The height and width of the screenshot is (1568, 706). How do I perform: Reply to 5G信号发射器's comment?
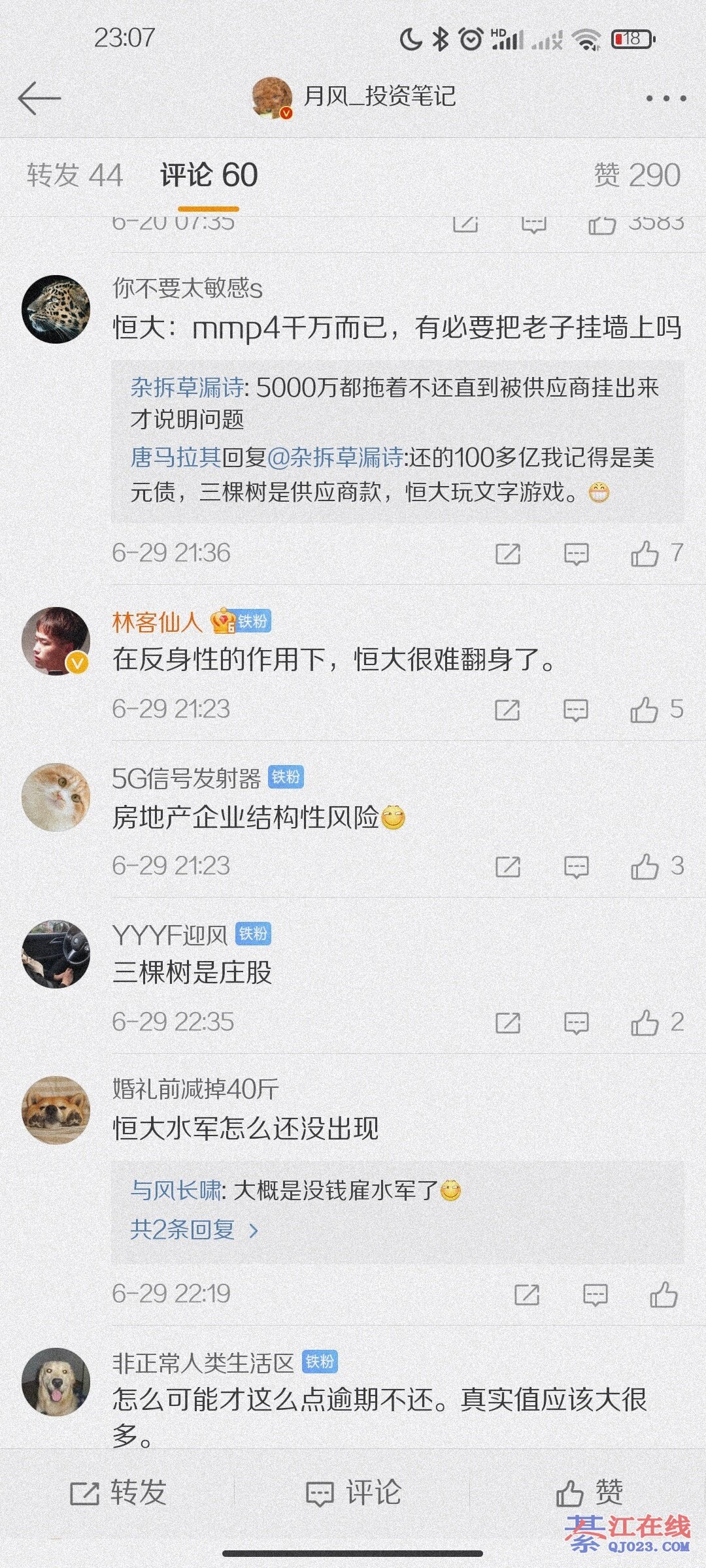(576, 866)
